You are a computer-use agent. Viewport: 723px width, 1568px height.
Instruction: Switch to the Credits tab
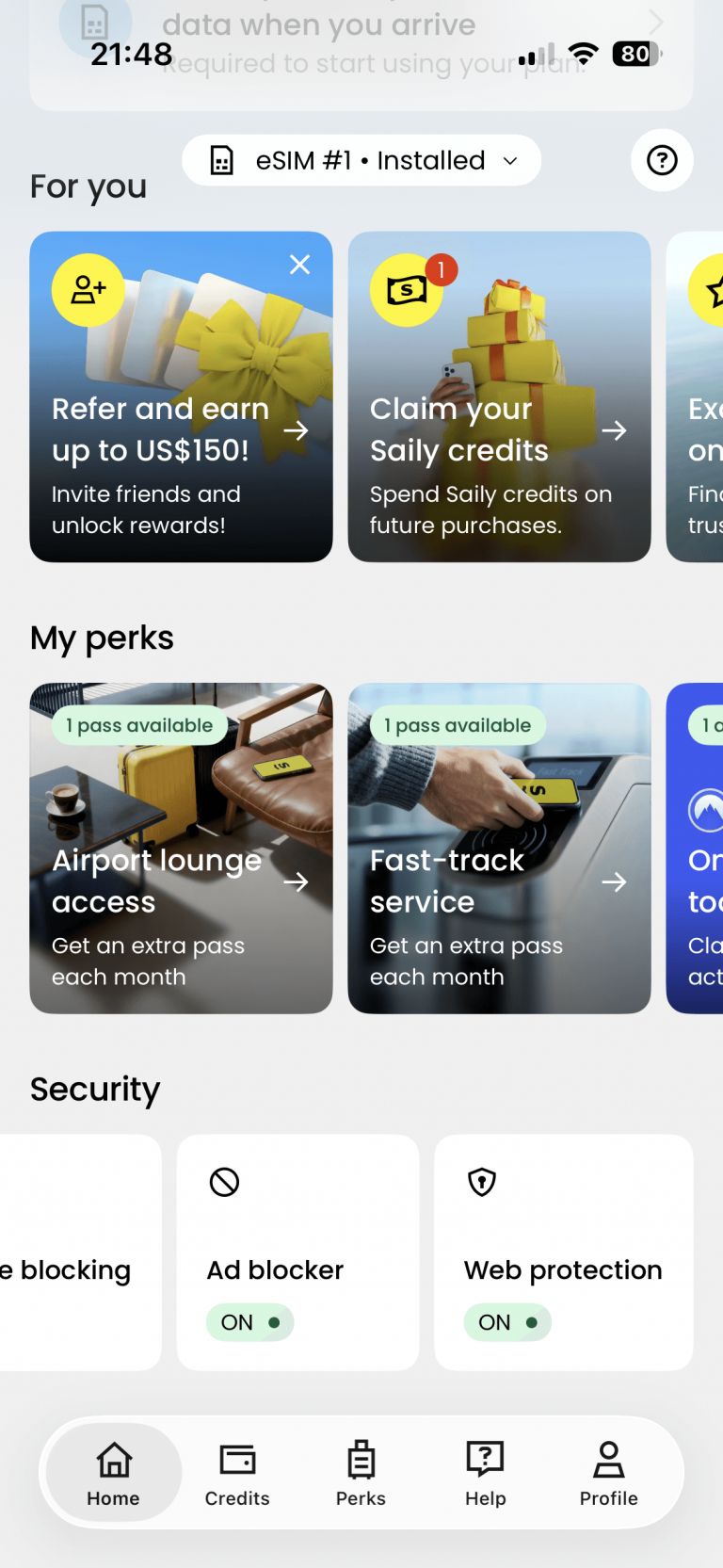click(237, 1473)
